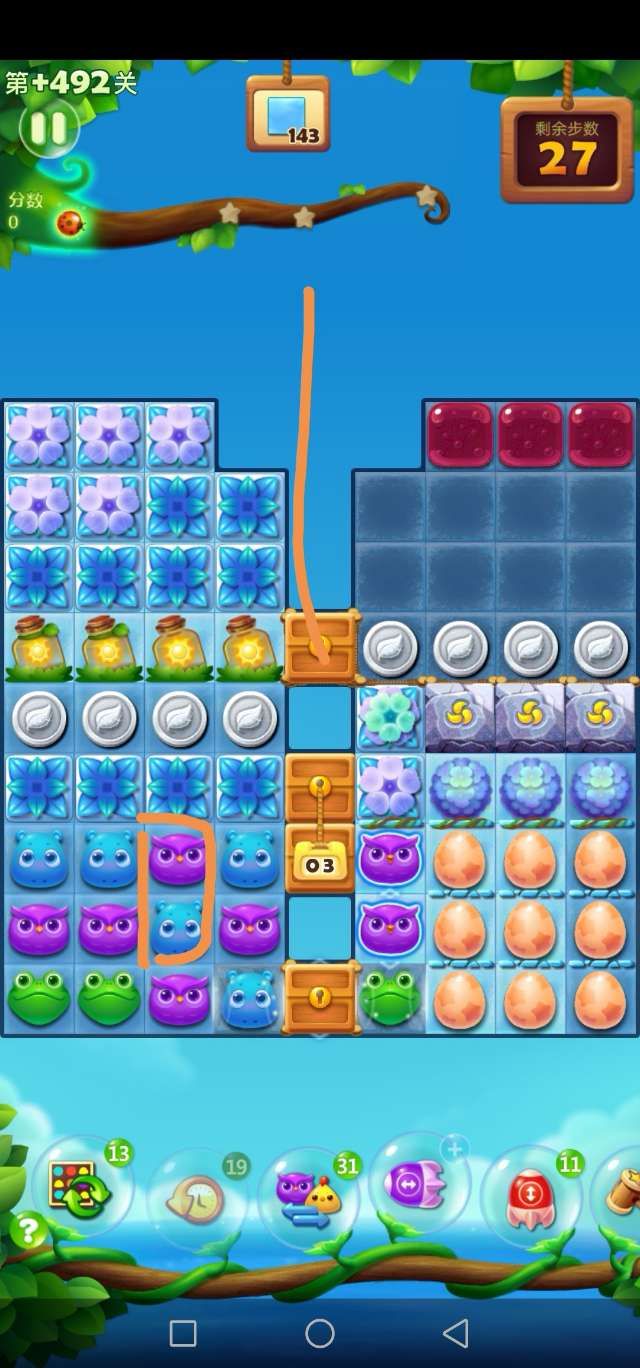The image size is (640, 1368).
Task: Open the green question mark help
Action: [28, 1230]
